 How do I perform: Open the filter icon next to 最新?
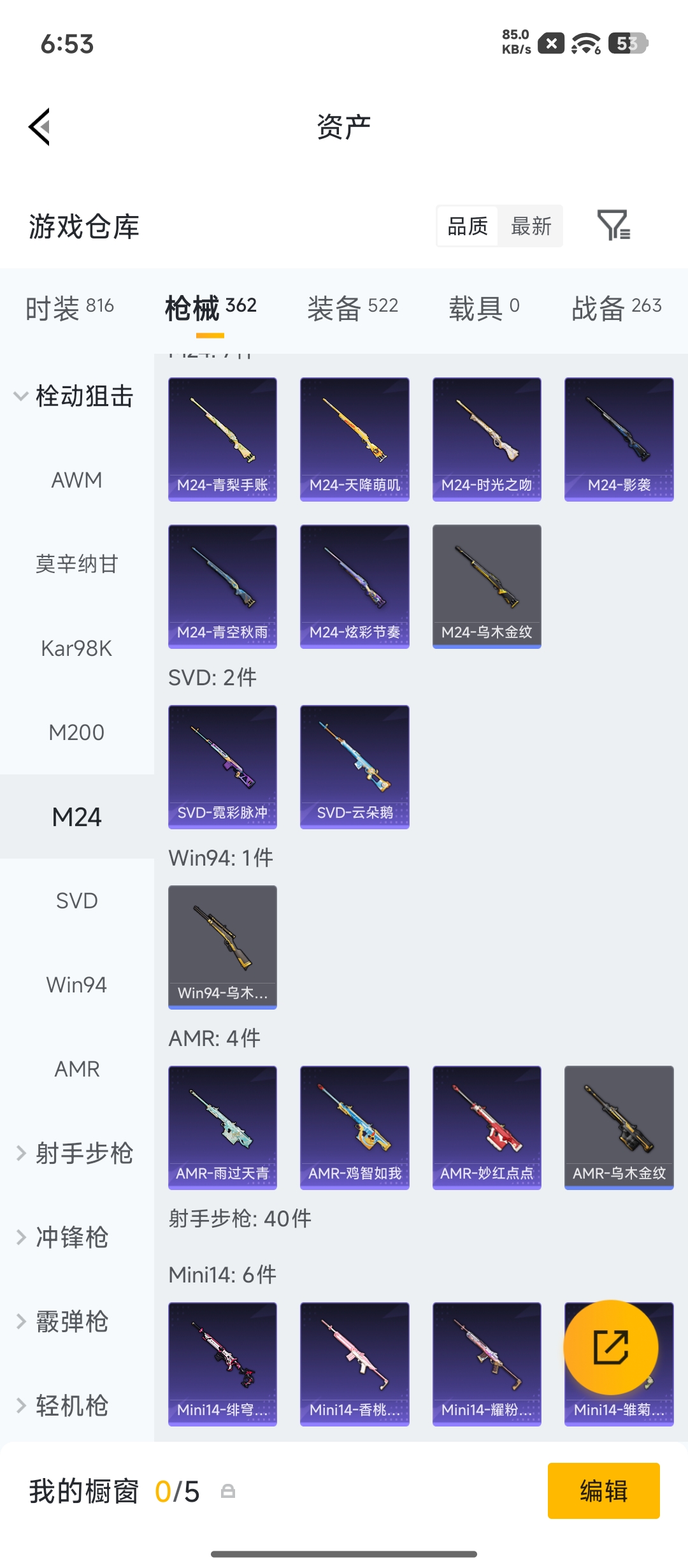click(613, 226)
